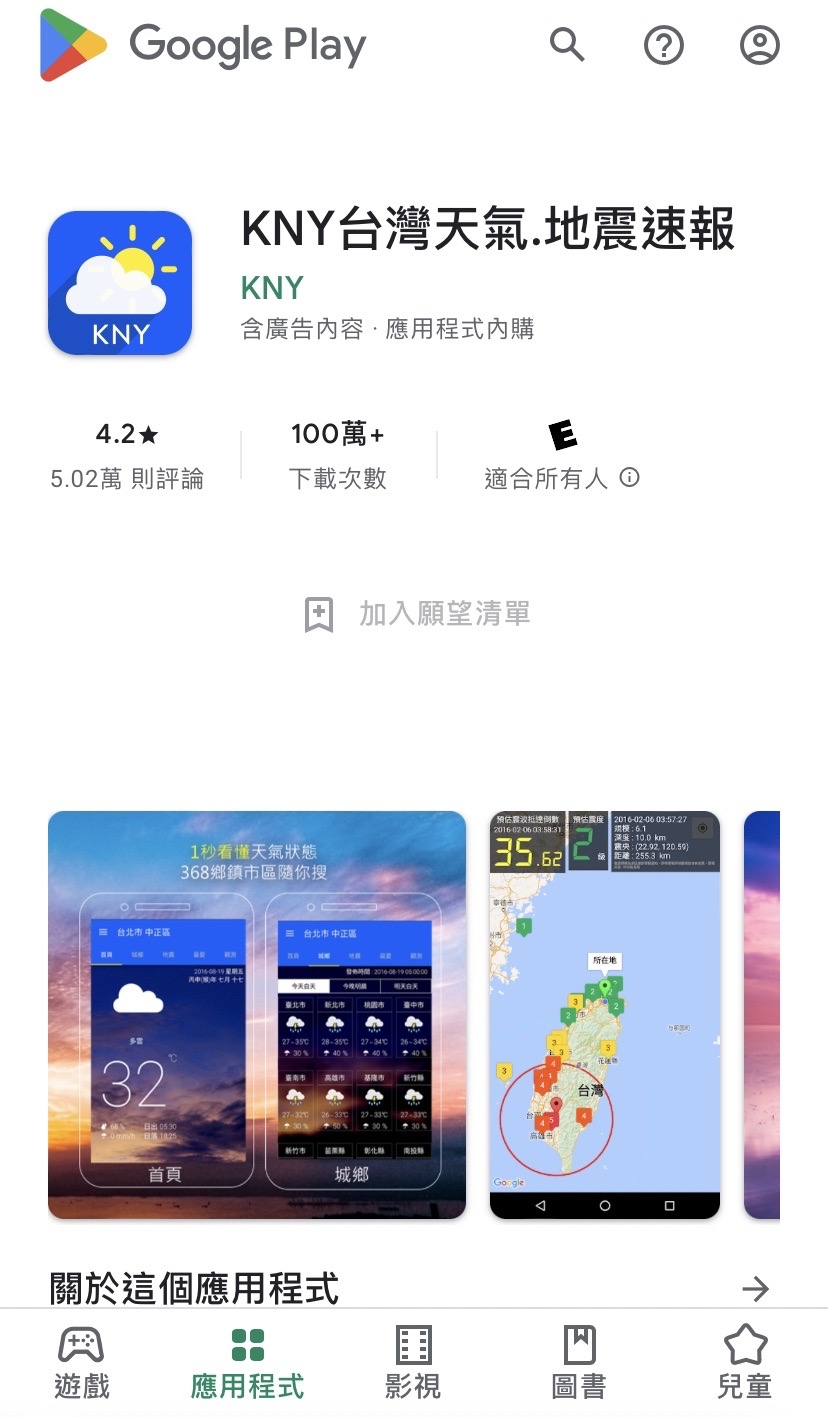Open the weather home screenshot thumbnail

[257, 1014]
